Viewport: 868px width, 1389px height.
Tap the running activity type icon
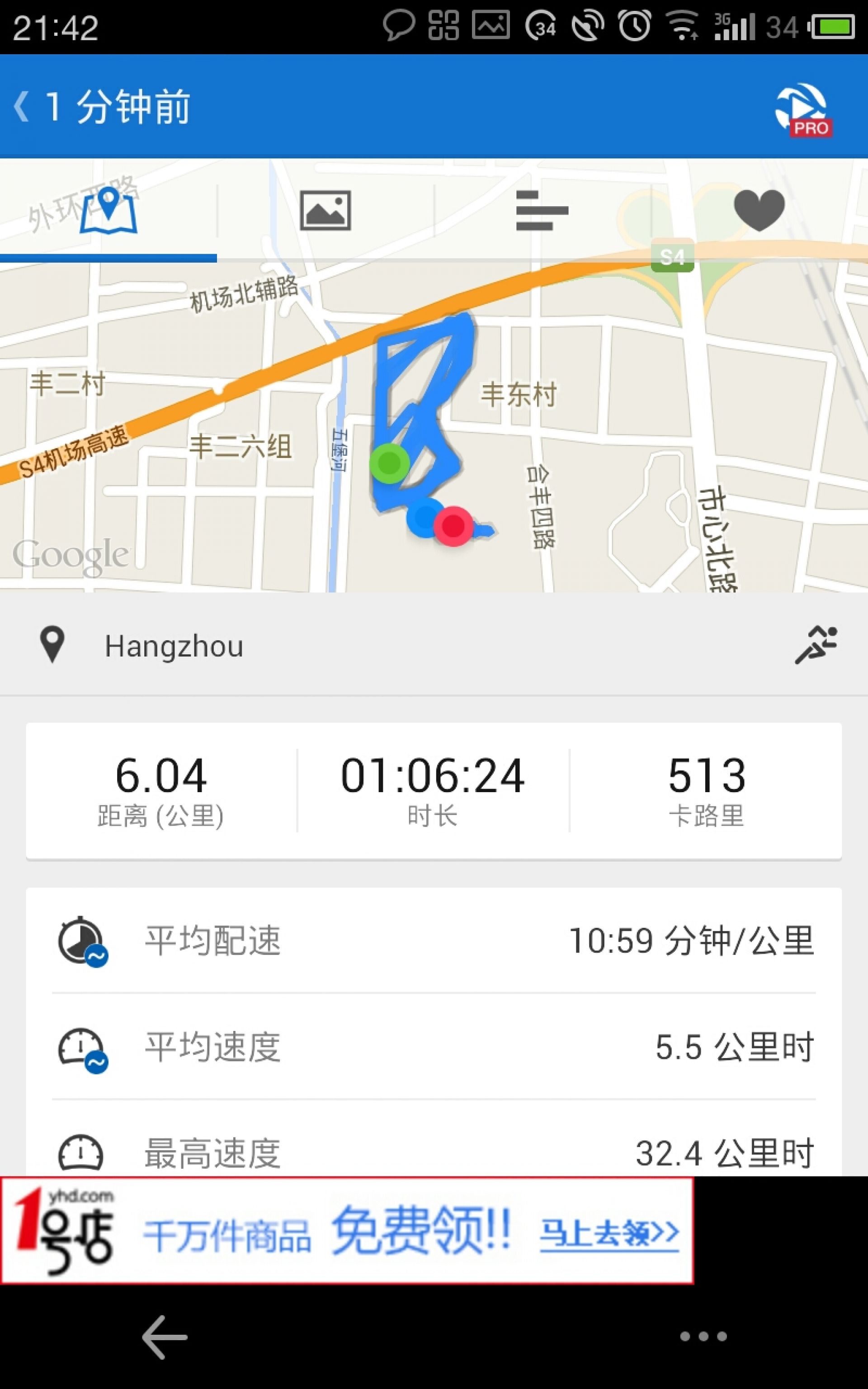pyautogui.click(x=816, y=645)
